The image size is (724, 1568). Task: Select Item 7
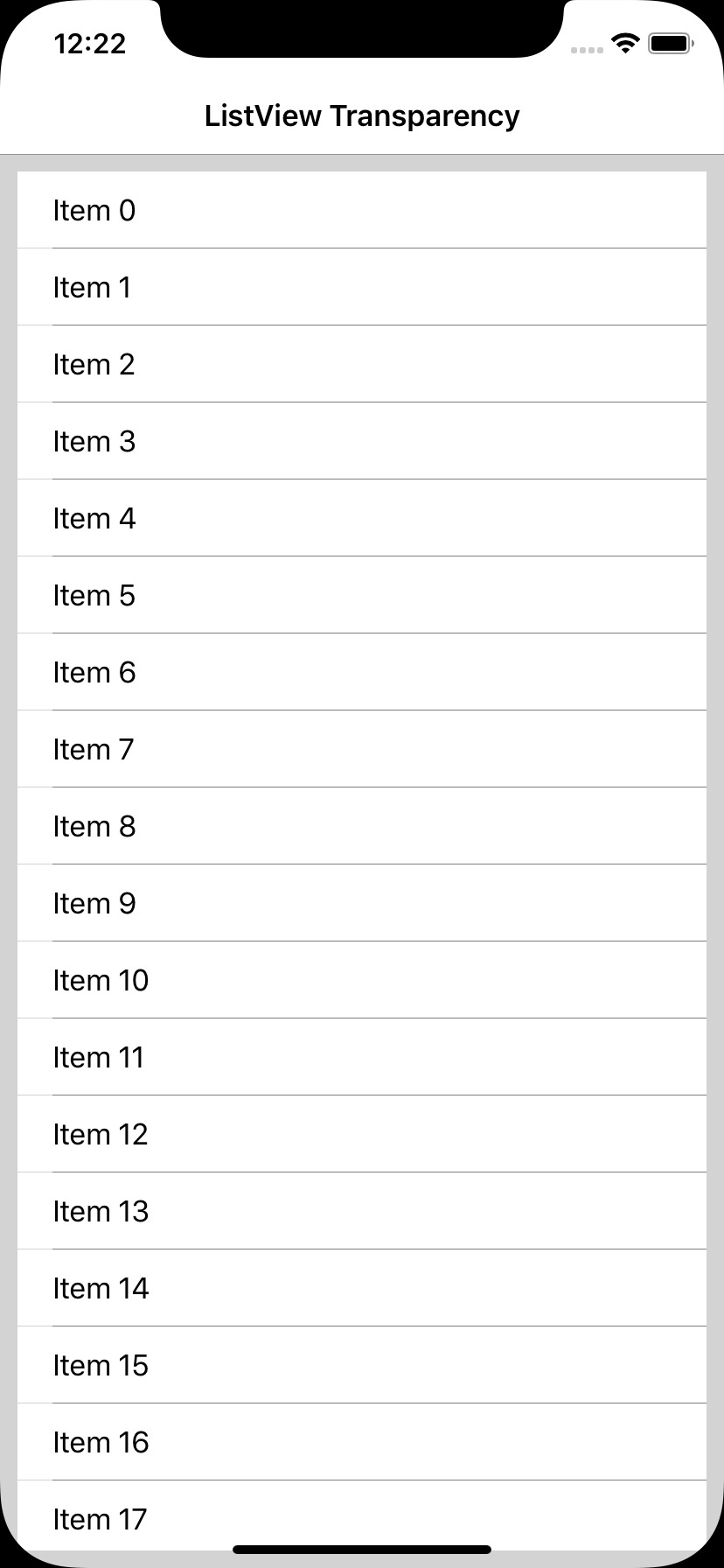point(362,749)
